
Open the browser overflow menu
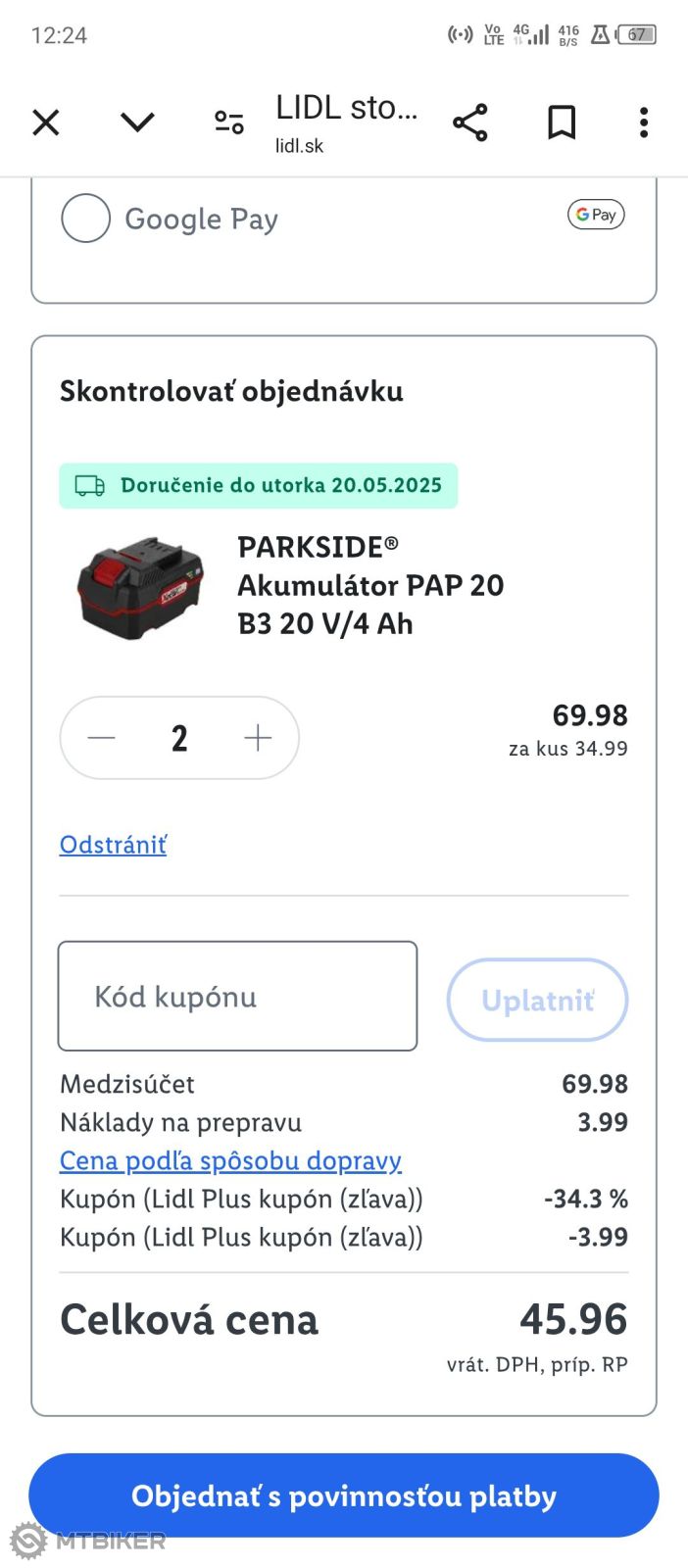point(644,122)
